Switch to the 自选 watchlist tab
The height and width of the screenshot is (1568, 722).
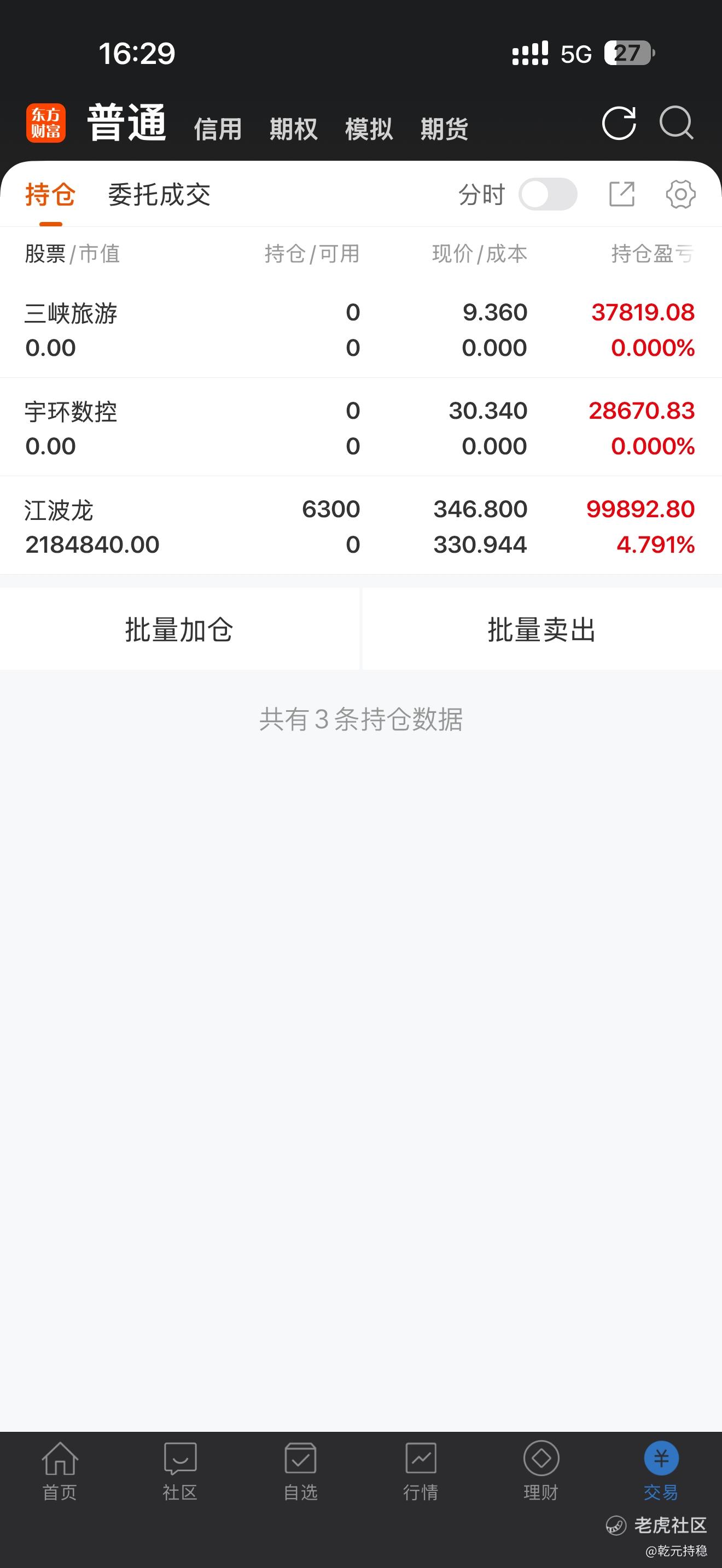click(300, 1470)
